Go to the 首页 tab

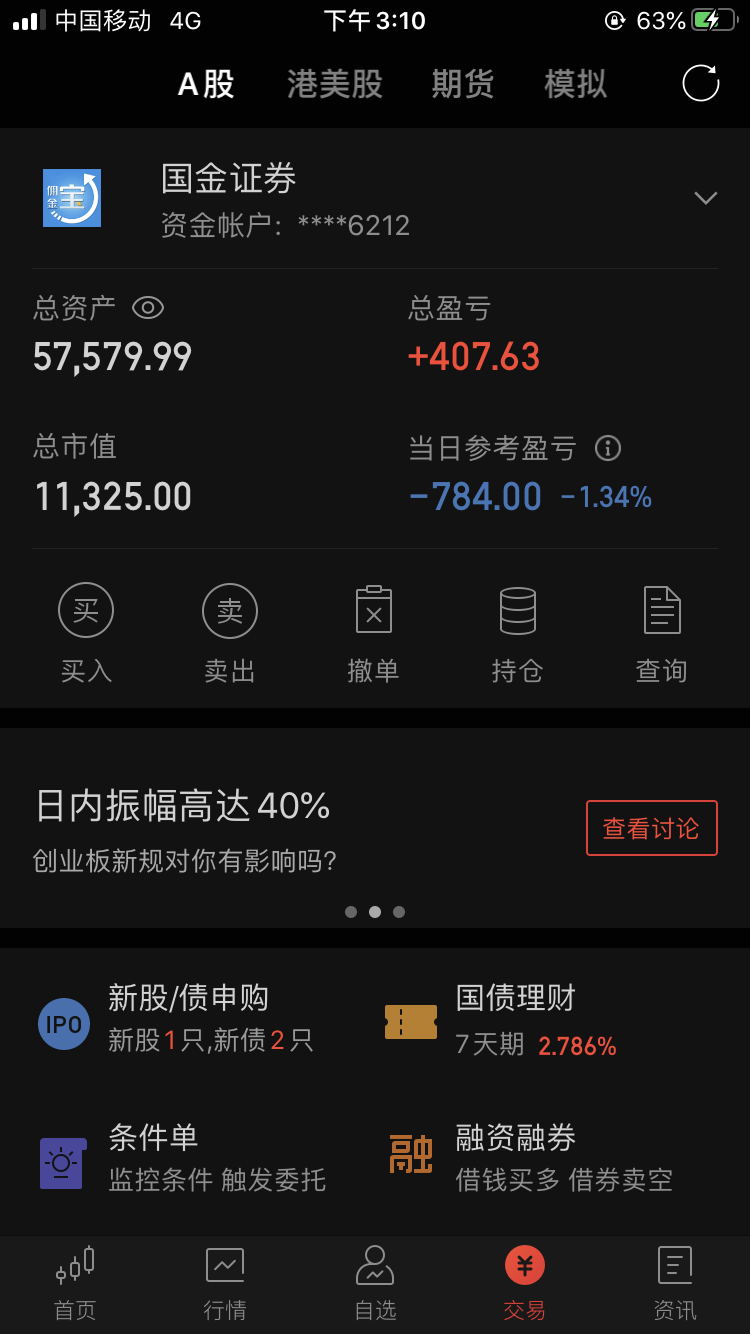point(75,1284)
